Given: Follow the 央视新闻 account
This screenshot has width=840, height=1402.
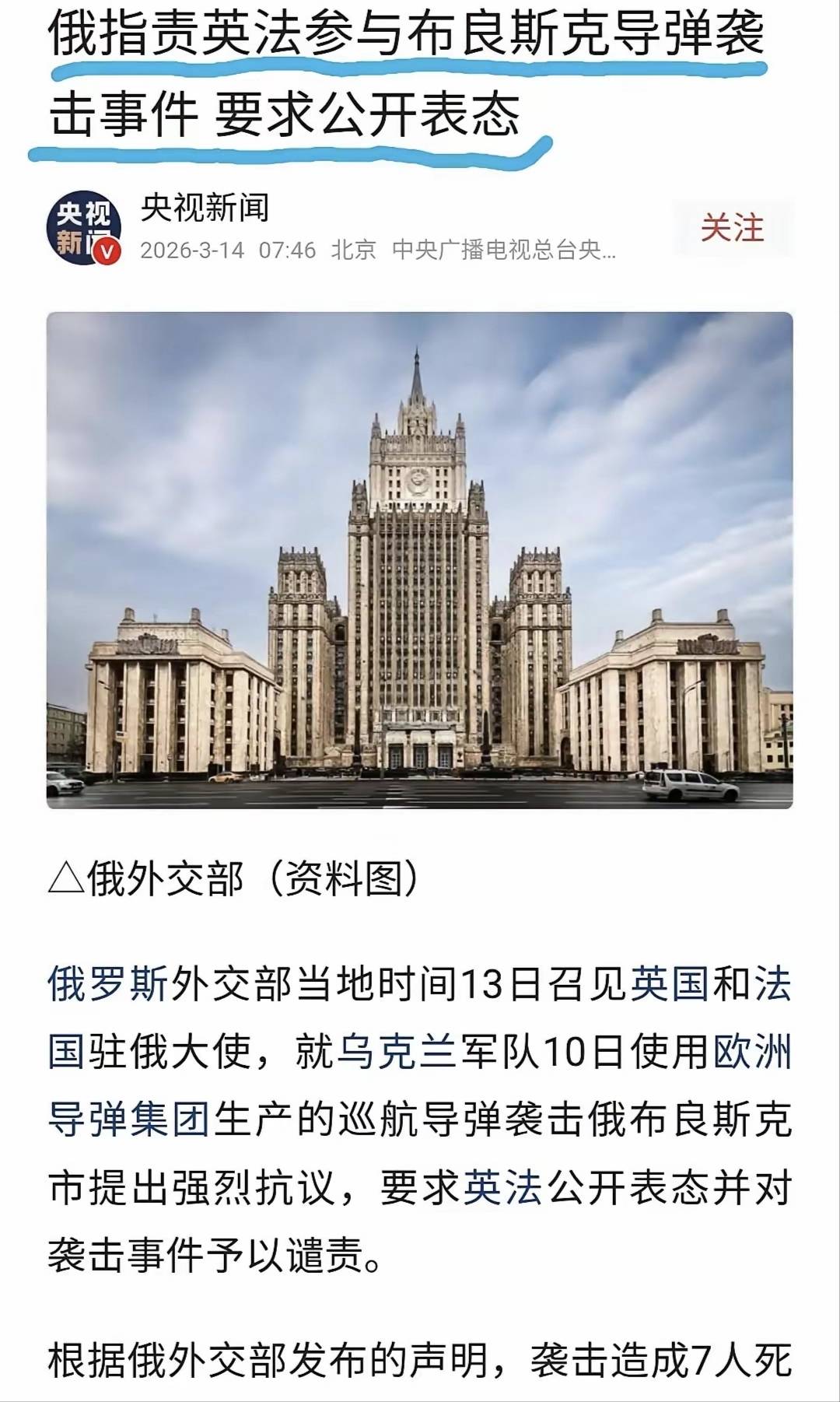Looking at the screenshot, I should (x=732, y=228).
